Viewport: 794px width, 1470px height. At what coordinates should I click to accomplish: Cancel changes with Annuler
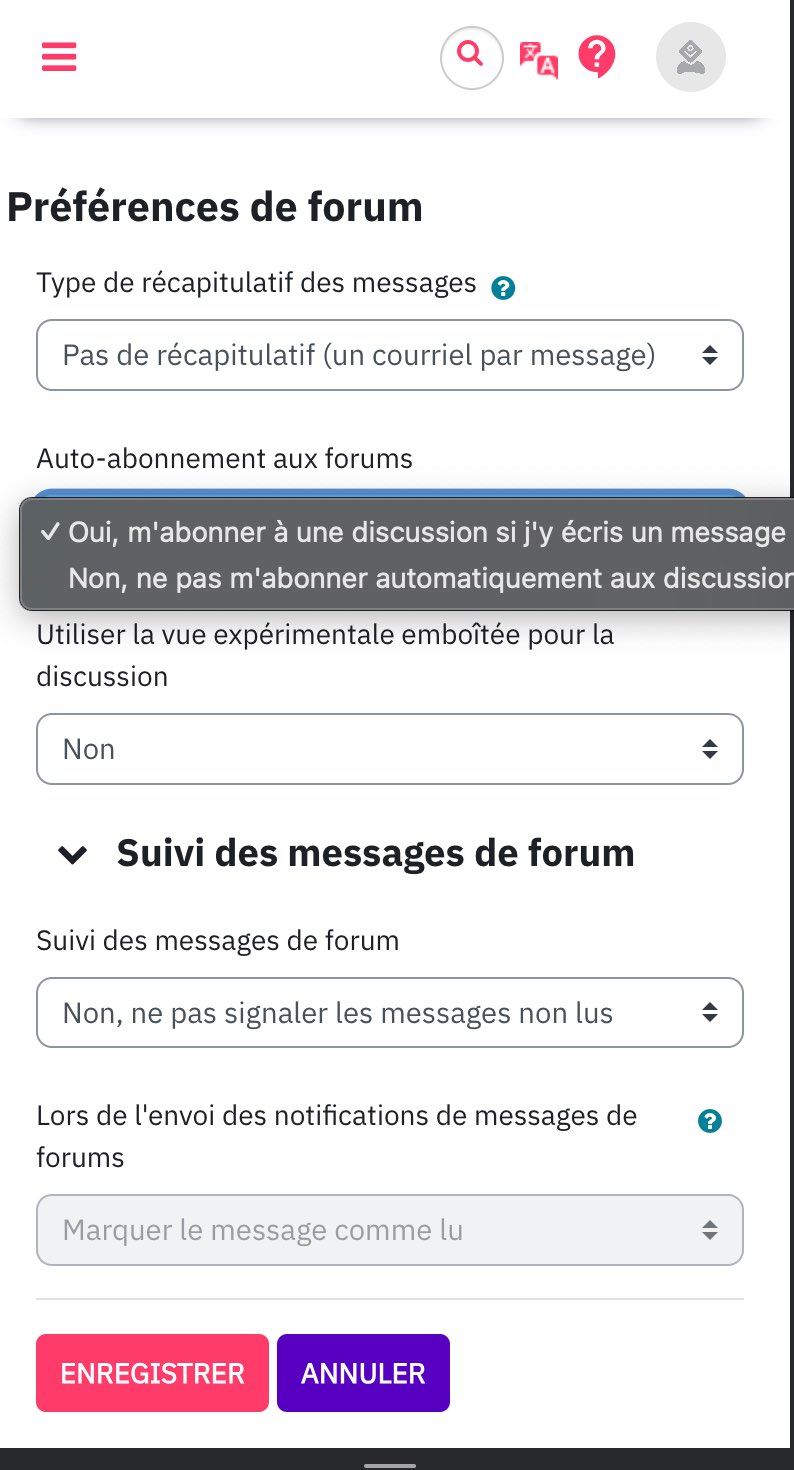click(363, 1373)
